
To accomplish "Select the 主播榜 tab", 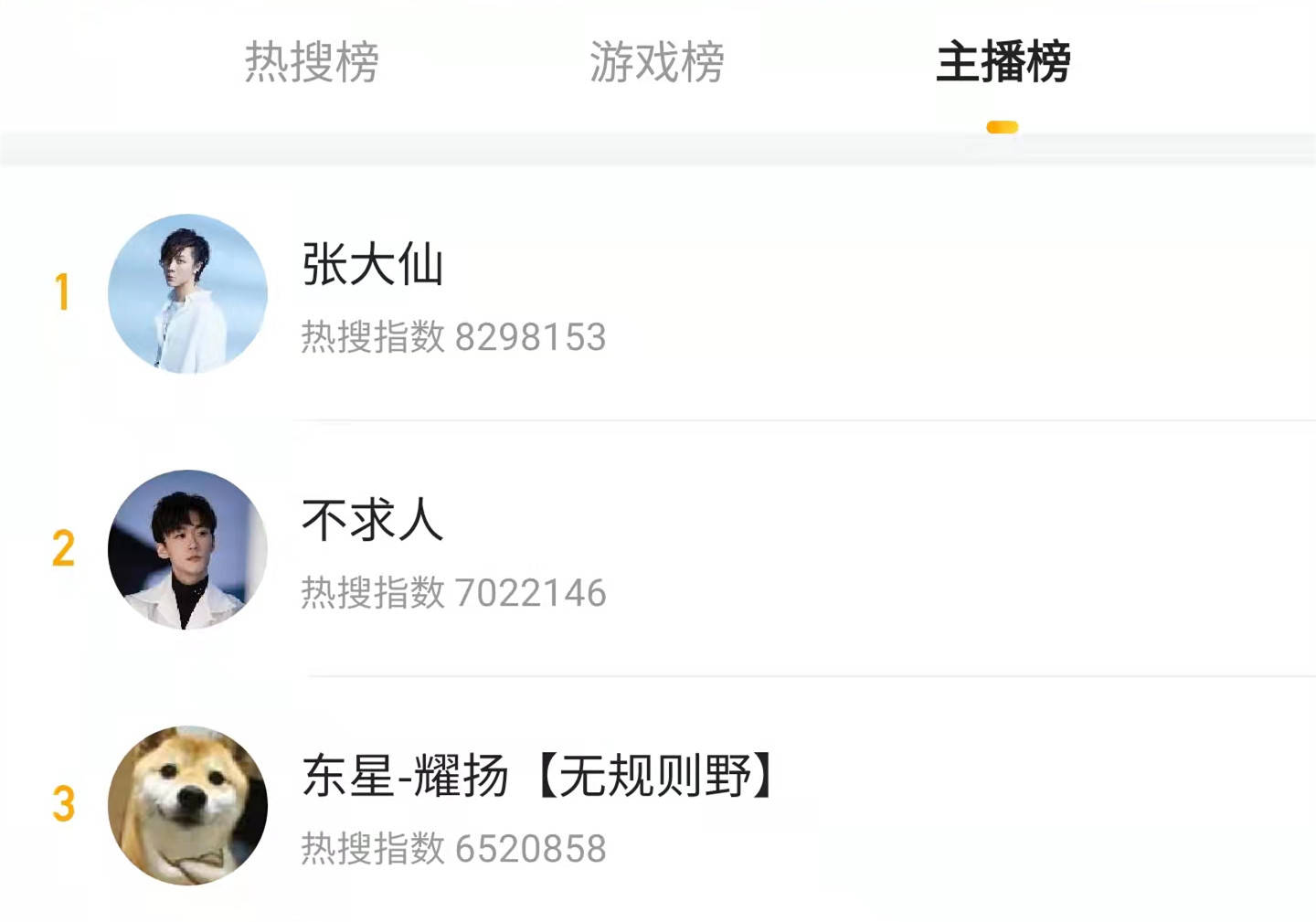I will 1003,63.
